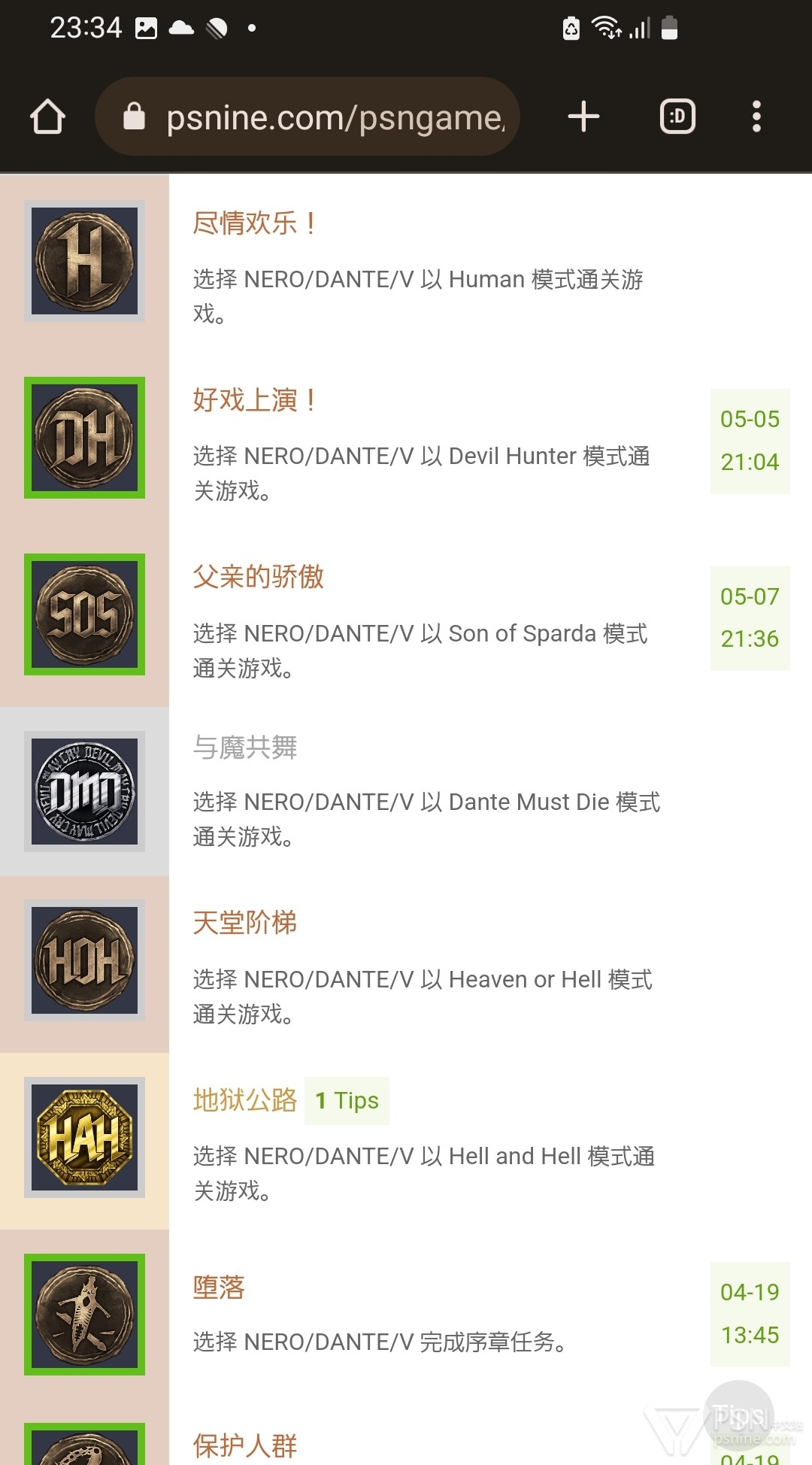Screen dimensions: 812x1465
Task: Open trophy 与魔共舞
Action: click(245, 747)
